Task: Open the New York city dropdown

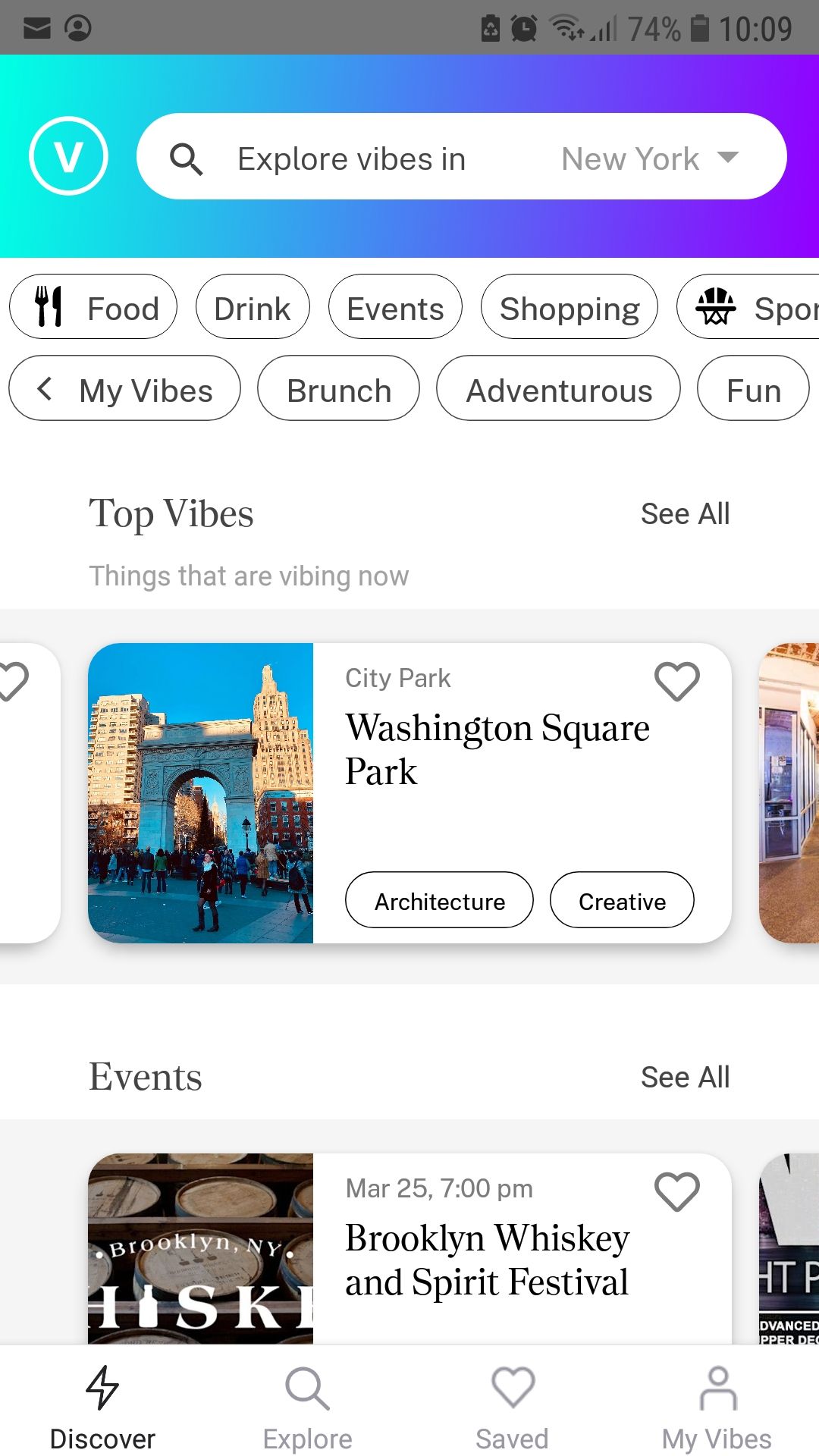Action: [649, 158]
